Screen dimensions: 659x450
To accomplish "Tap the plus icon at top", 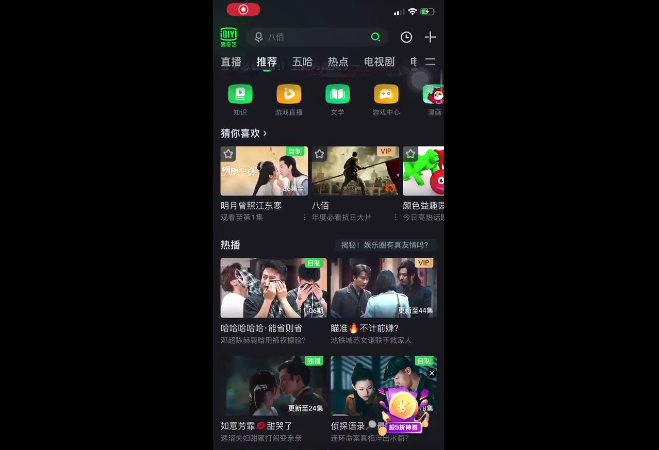I will tap(430, 37).
